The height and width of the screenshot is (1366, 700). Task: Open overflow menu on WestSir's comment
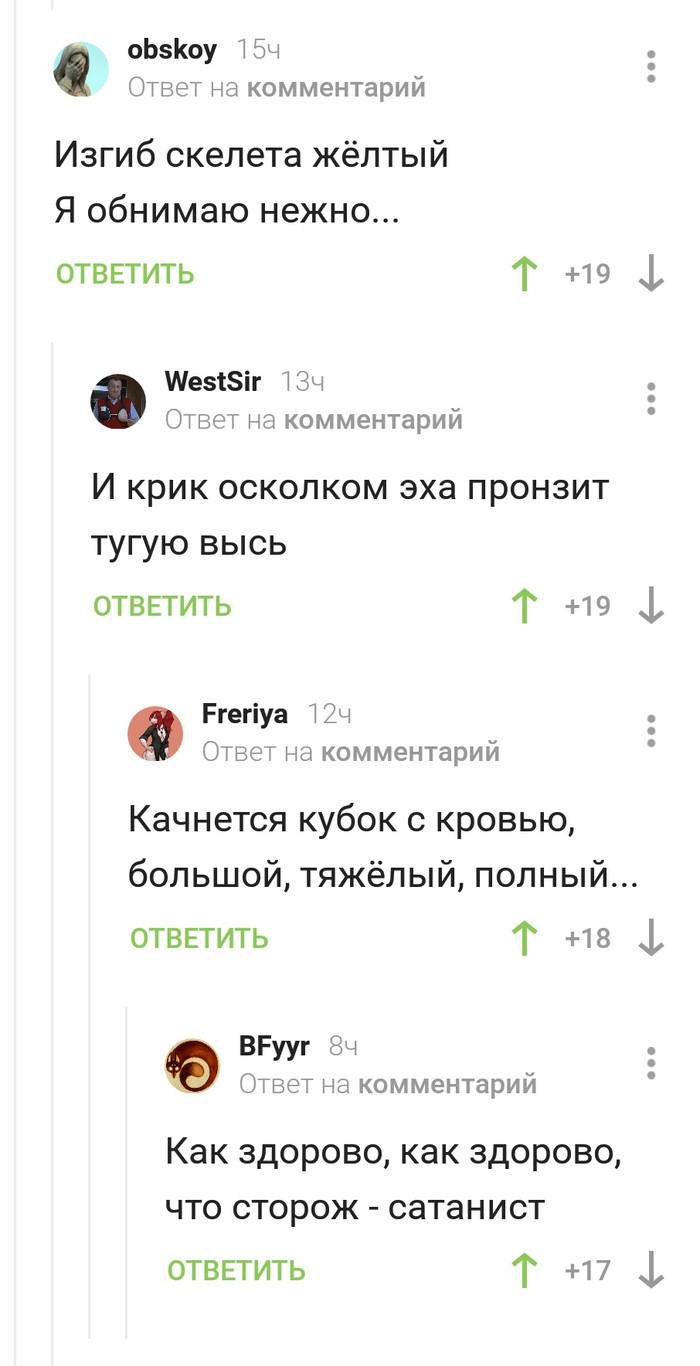(651, 398)
